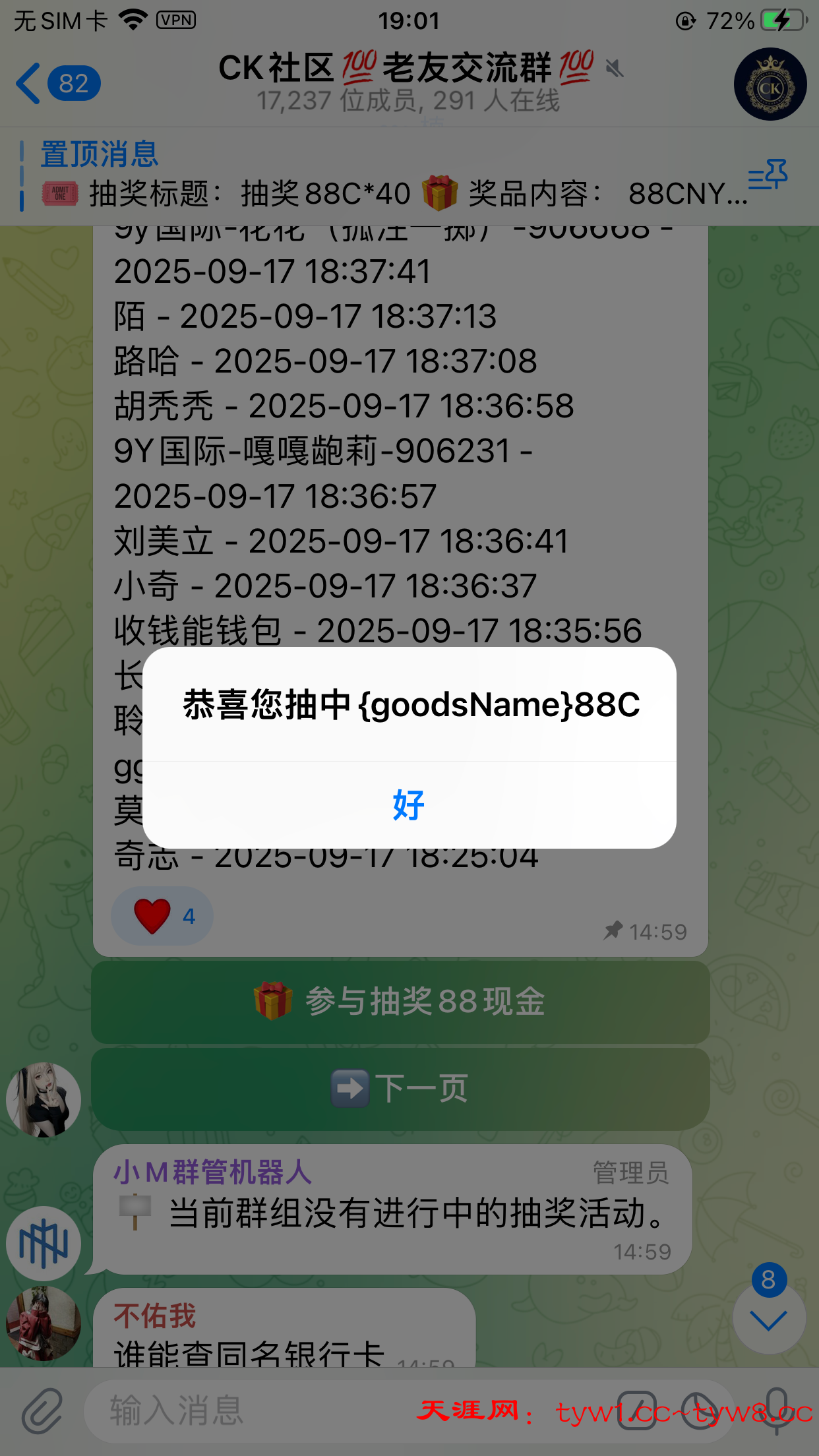This screenshot has width=819, height=1456.
Task: Jump to the latest unread messages
Action: click(769, 1318)
